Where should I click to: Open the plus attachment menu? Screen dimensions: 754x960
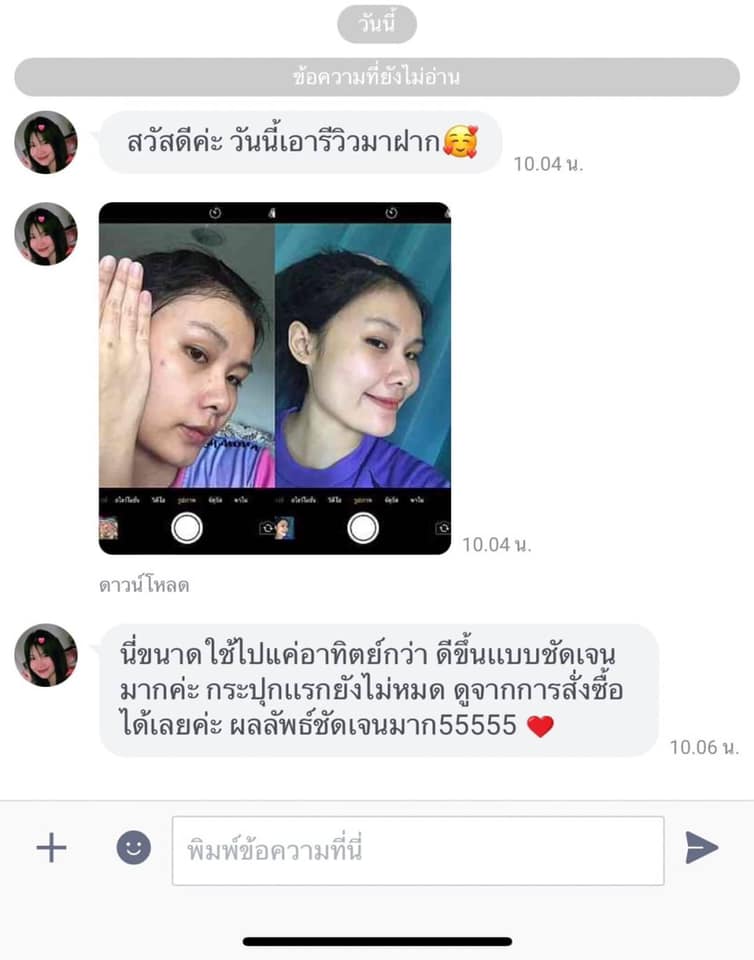[x=51, y=848]
